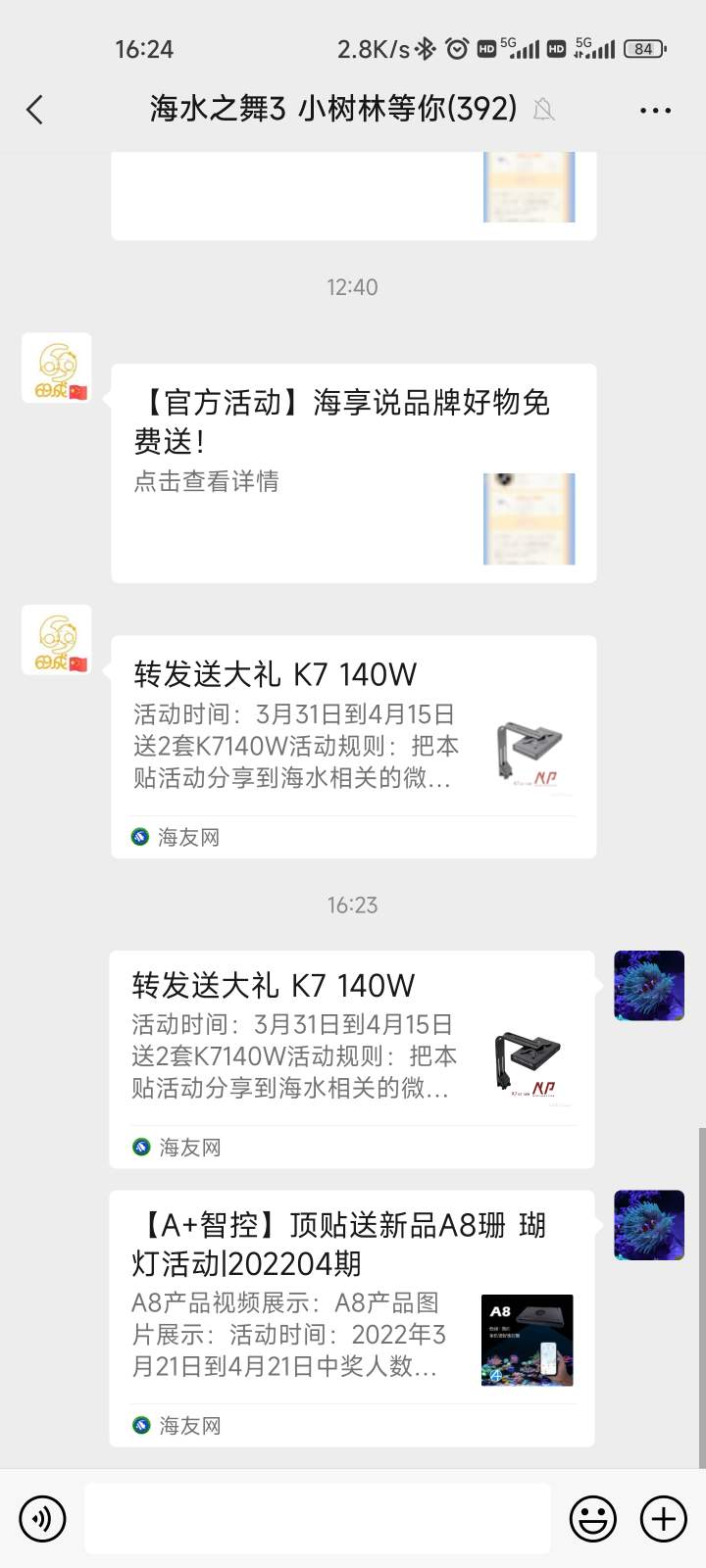The image size is (706, 1568).
Task: Open the 转发送大礼 K7 140W card sent at 16:23
Action: pos(351,1058)
